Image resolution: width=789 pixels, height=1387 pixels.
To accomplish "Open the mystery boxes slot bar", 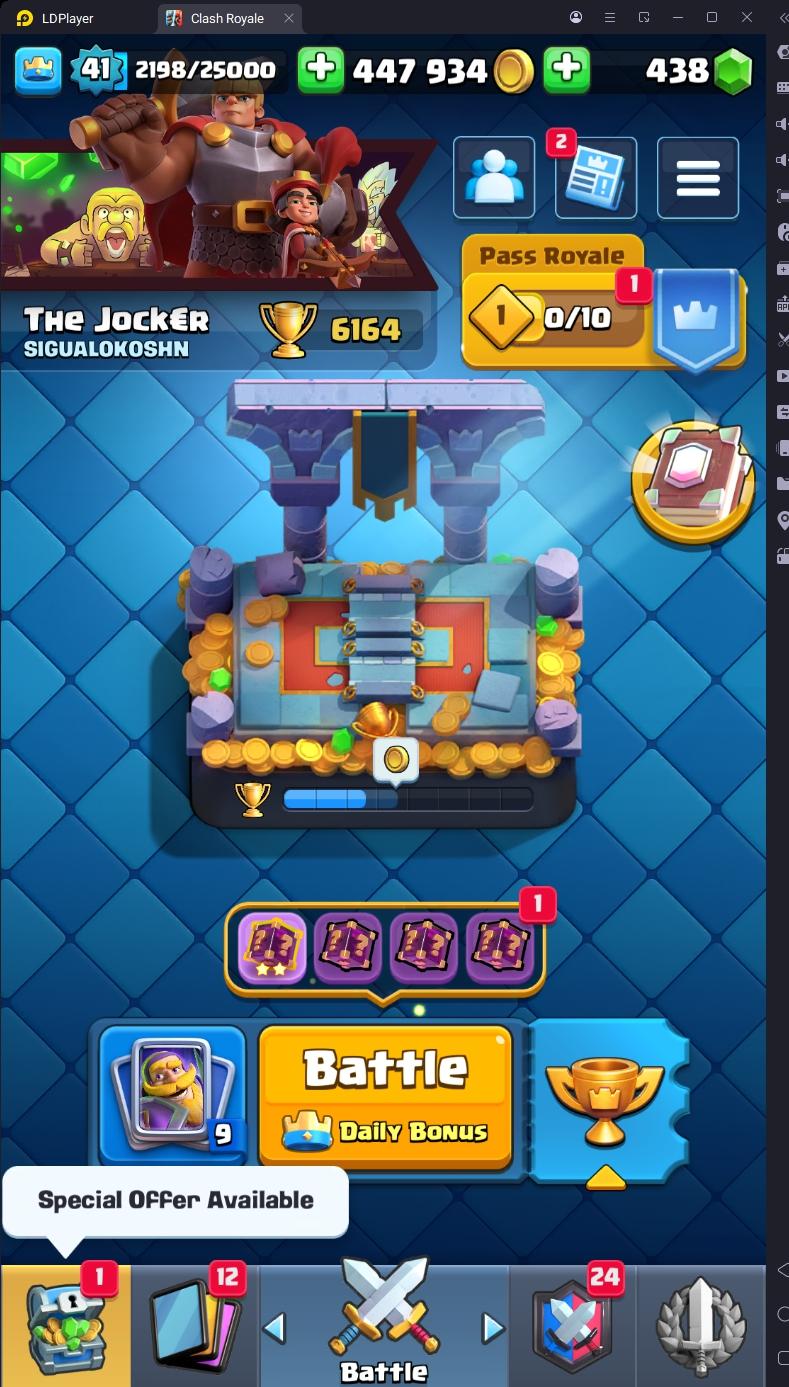I will click(x=385, y=948).
